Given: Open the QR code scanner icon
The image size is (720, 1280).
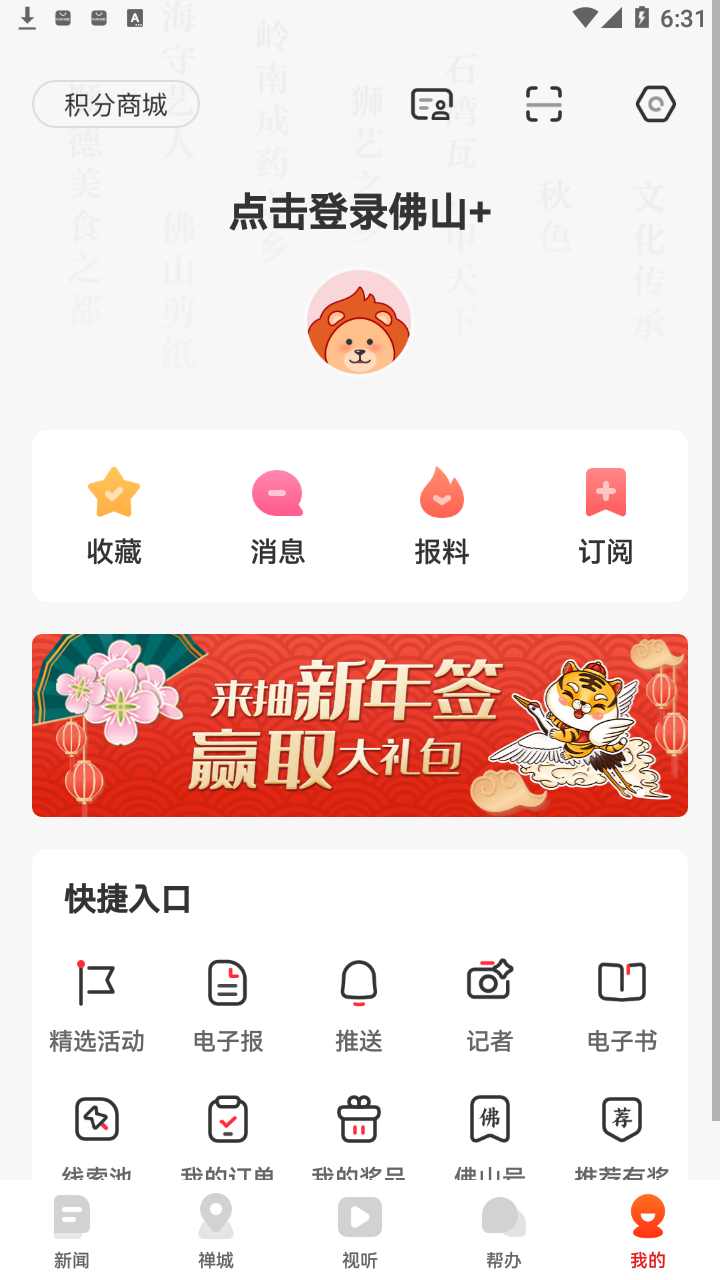Looking at the screenshot, I should [543, 103].
